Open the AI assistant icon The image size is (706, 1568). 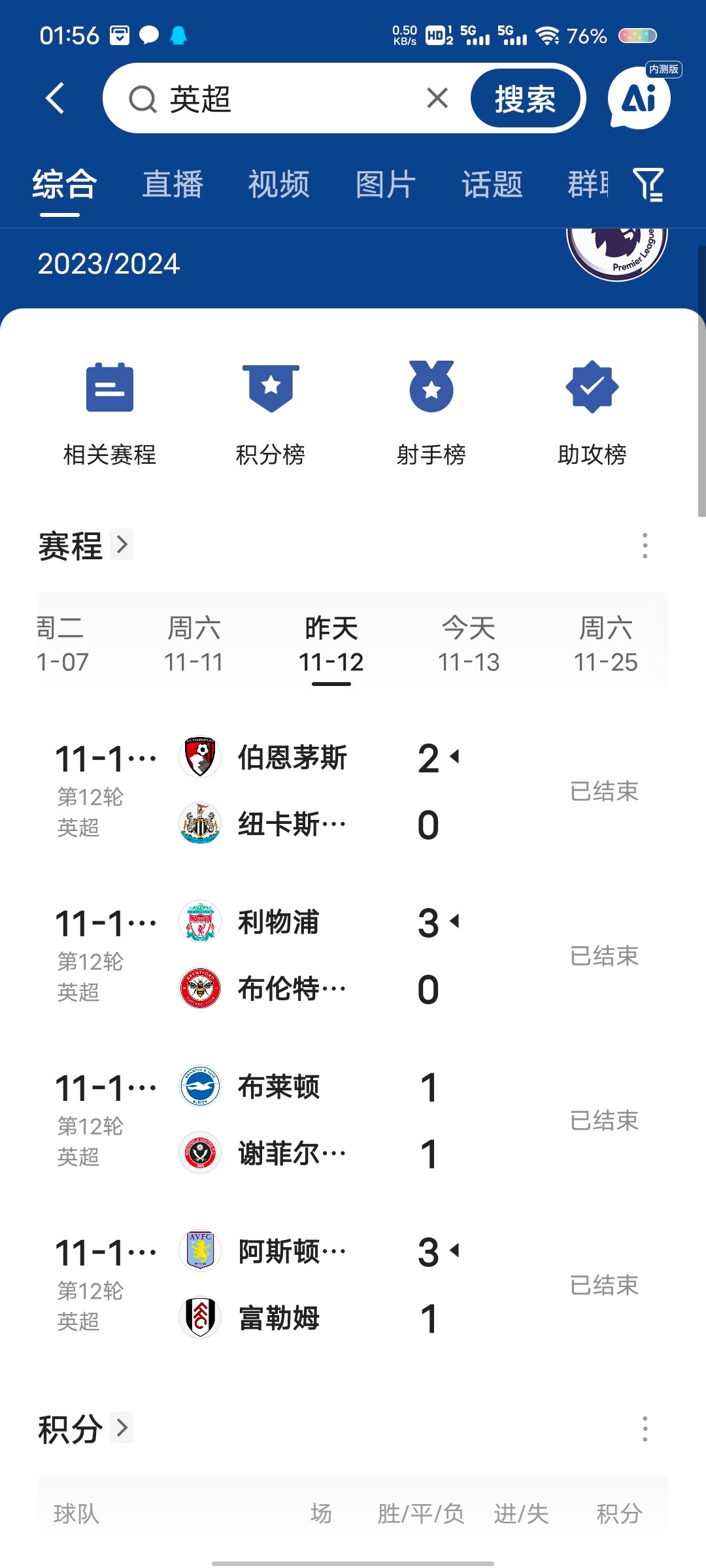tap(640, 98)
